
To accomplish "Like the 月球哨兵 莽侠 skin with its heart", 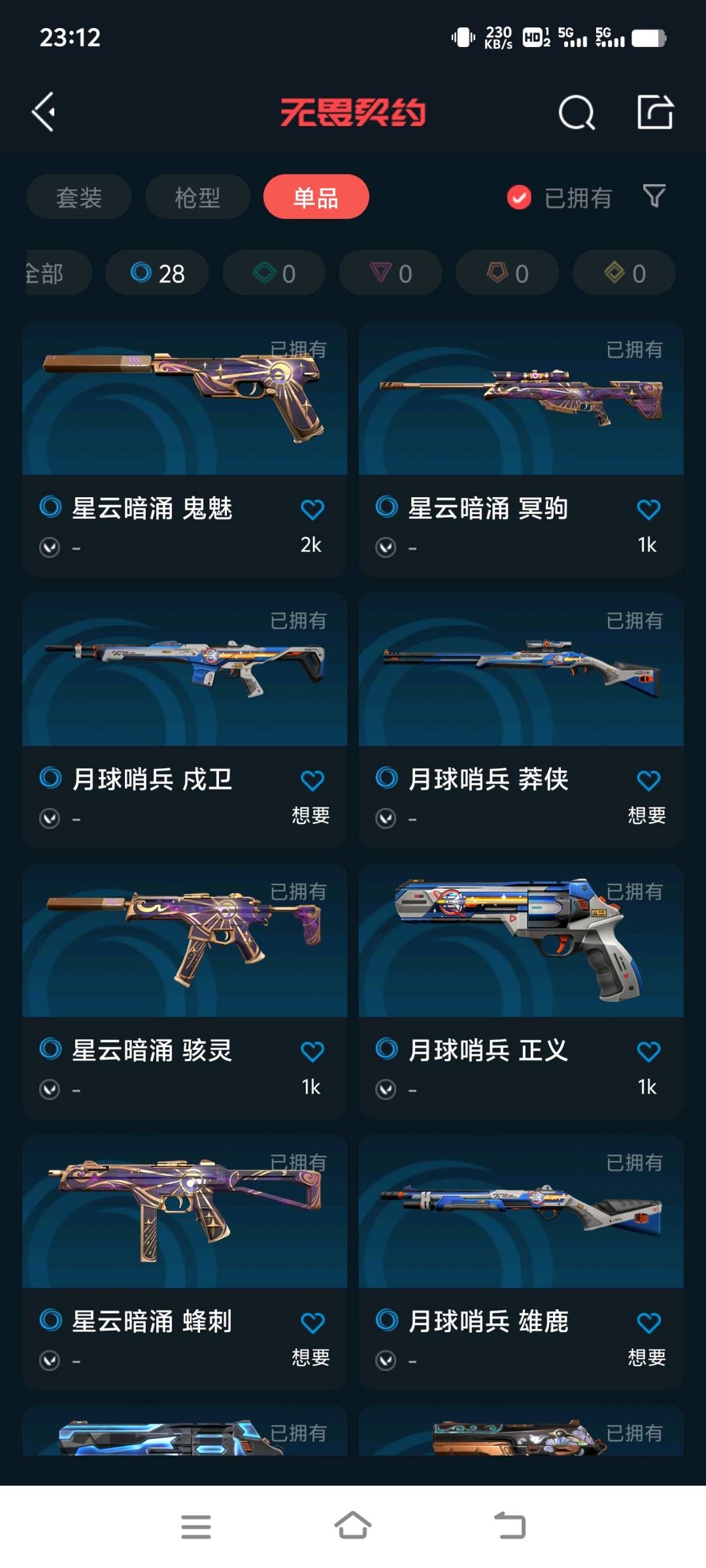I will (x=648, y=781).
